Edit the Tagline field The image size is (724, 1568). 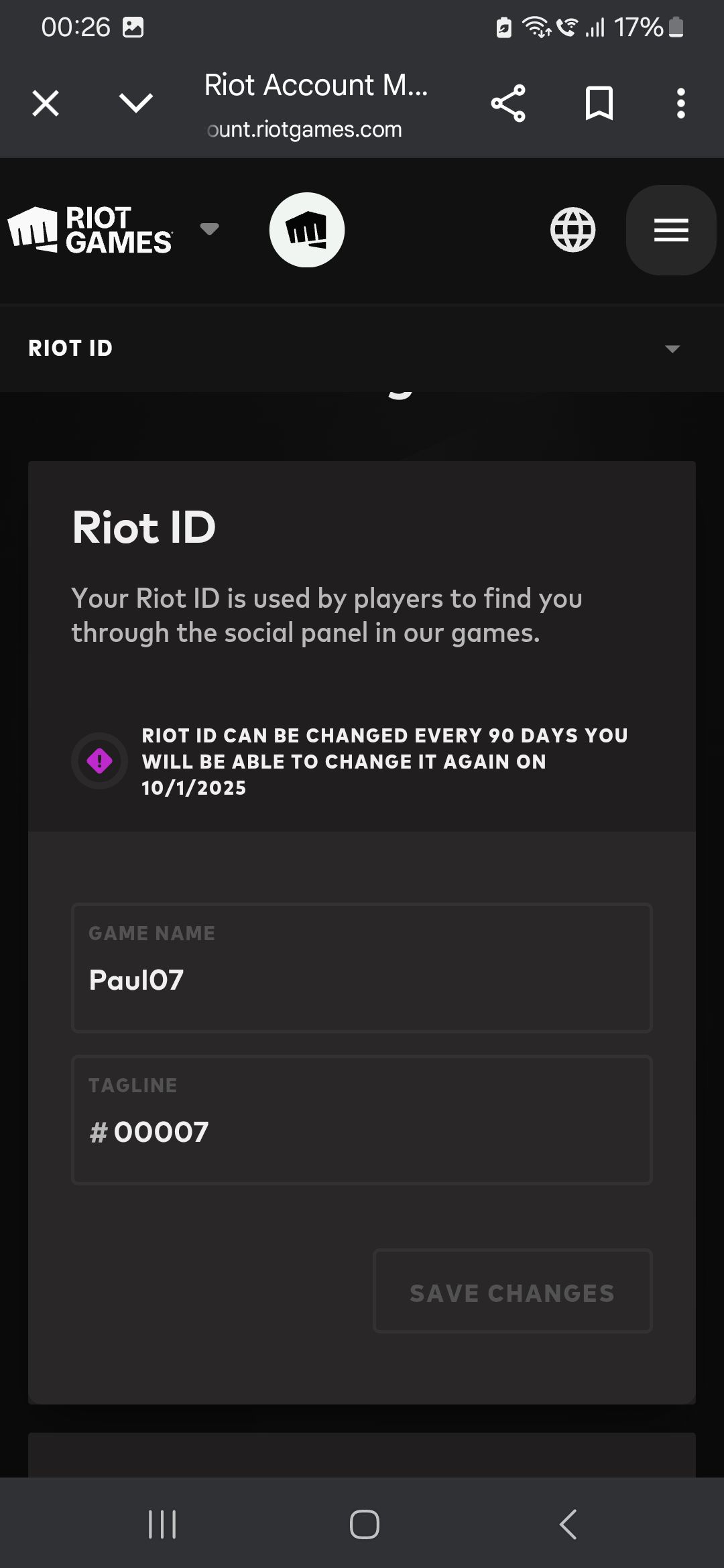click(362, 1132)
